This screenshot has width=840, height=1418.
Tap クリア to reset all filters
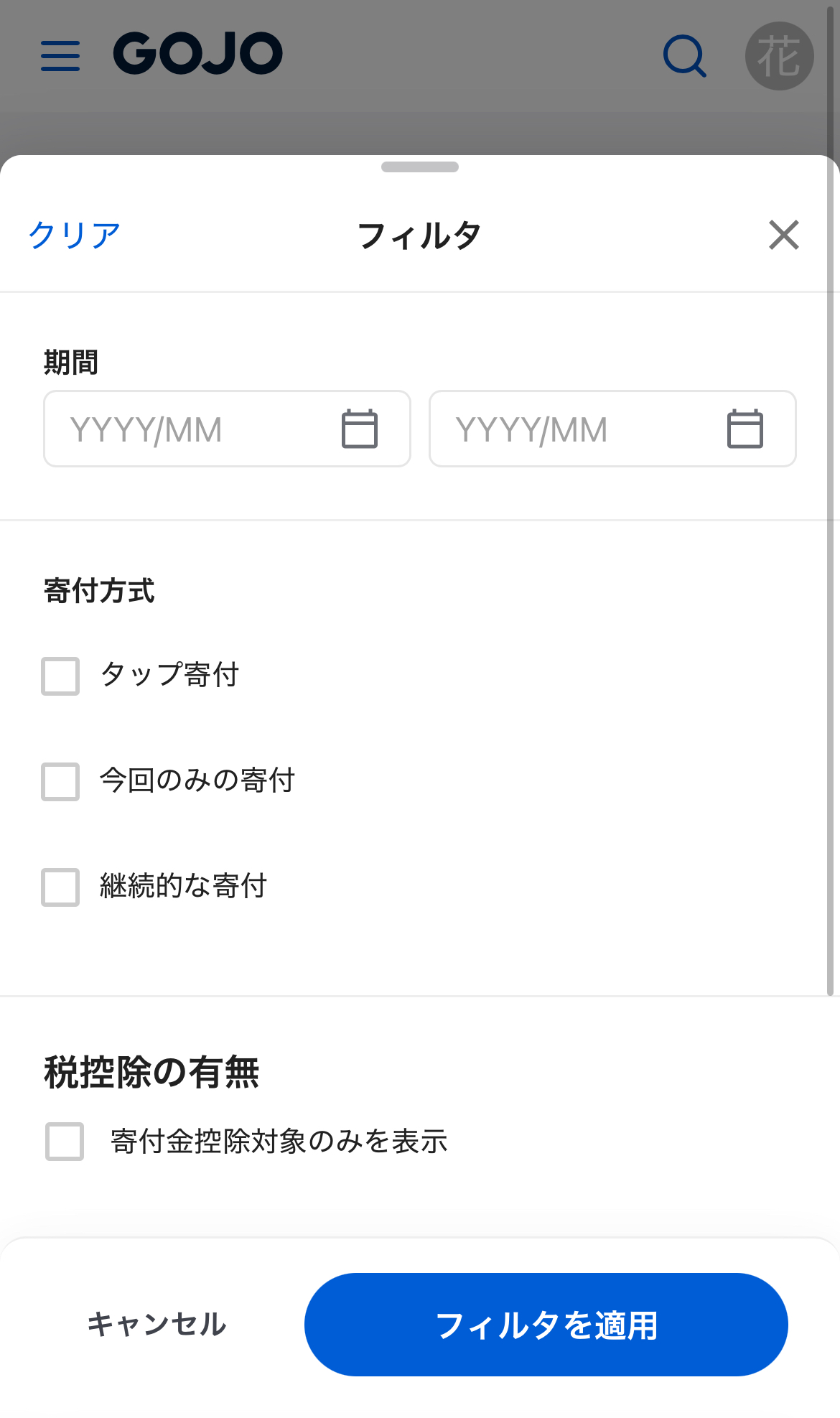pos(74,235)
